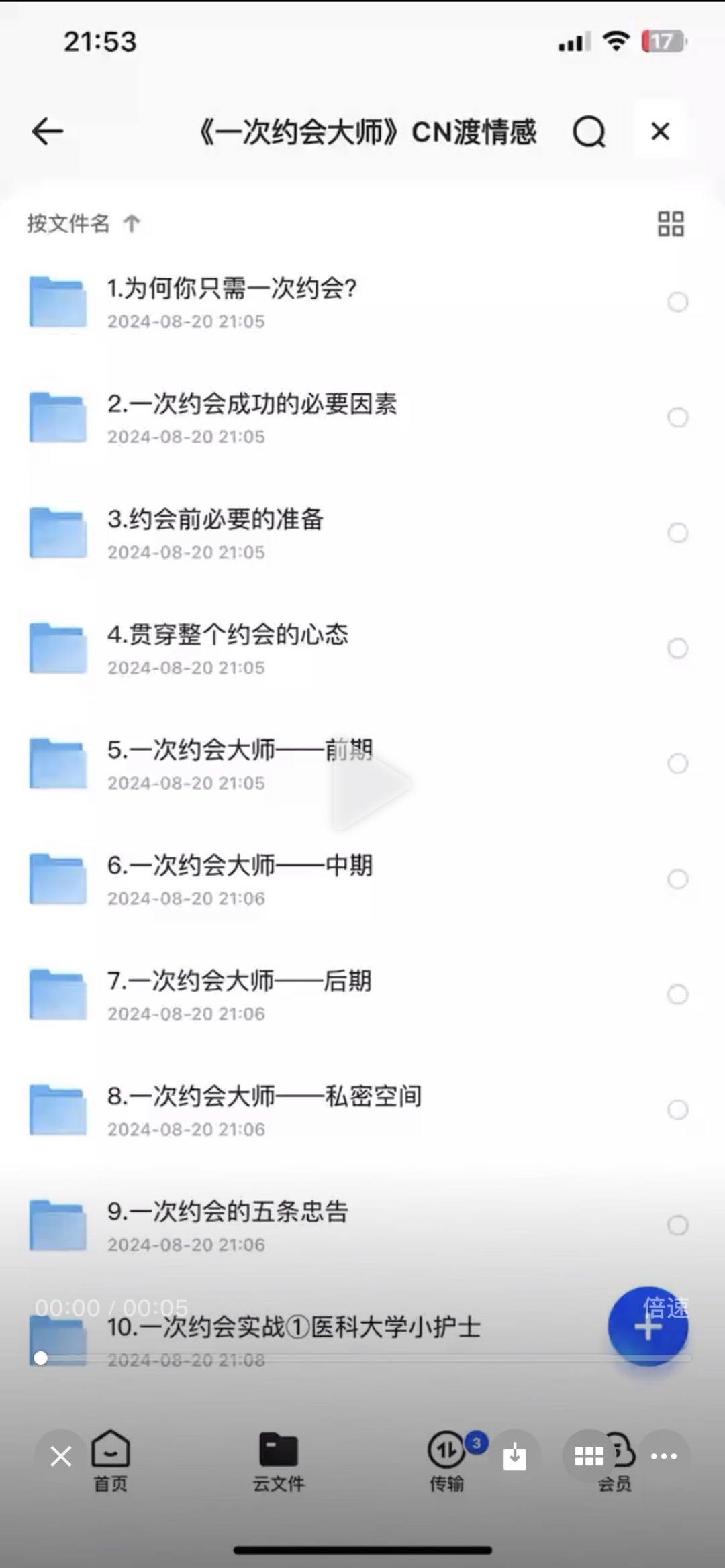
Task: Play the video
Action: click(x=371, y=783)
